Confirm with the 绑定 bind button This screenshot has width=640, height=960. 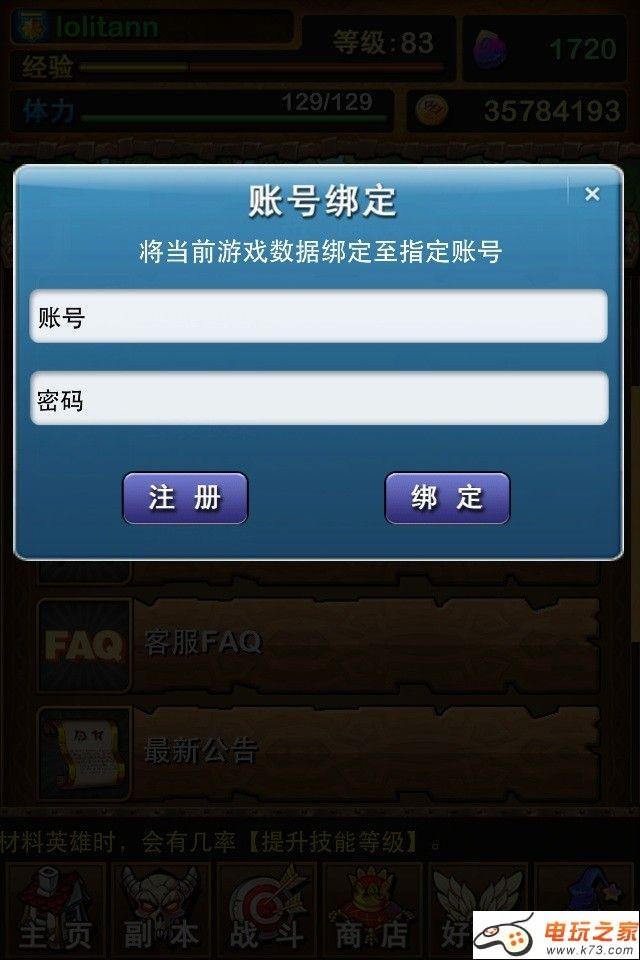click(447, 498)
